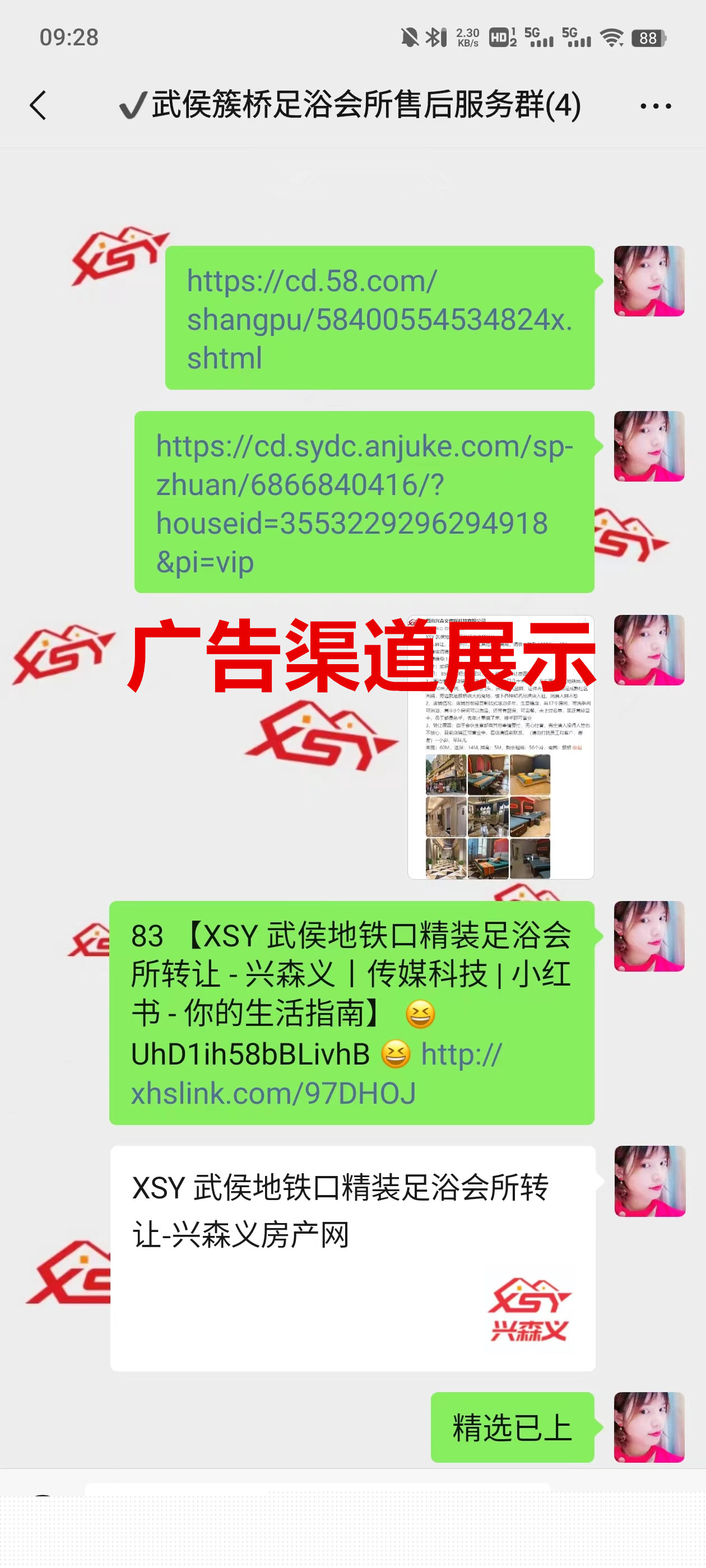Open the chat's three-dot overflow menu
Viewport: 706px width, 1568px height.
pyautogui.click(x=655, y=106)
